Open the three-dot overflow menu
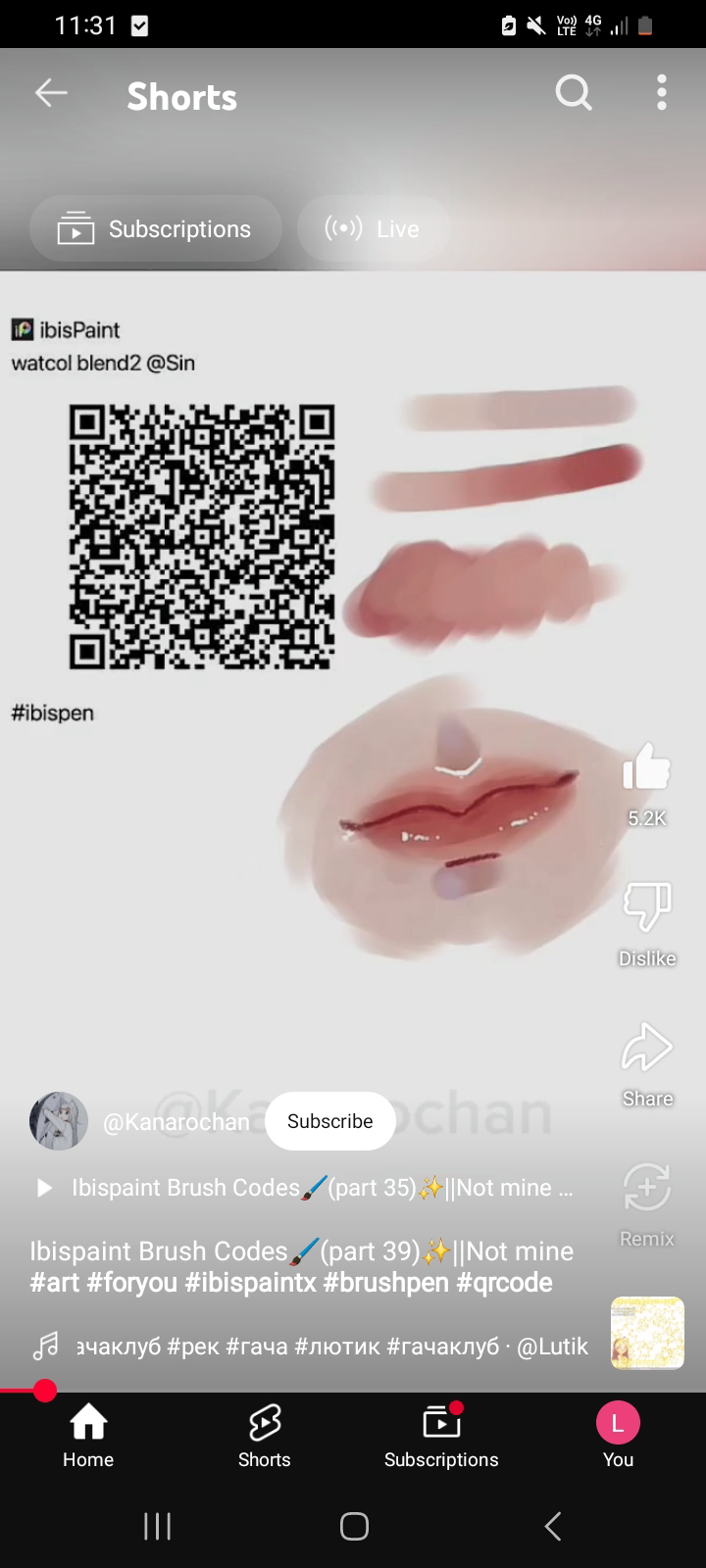 662,93
